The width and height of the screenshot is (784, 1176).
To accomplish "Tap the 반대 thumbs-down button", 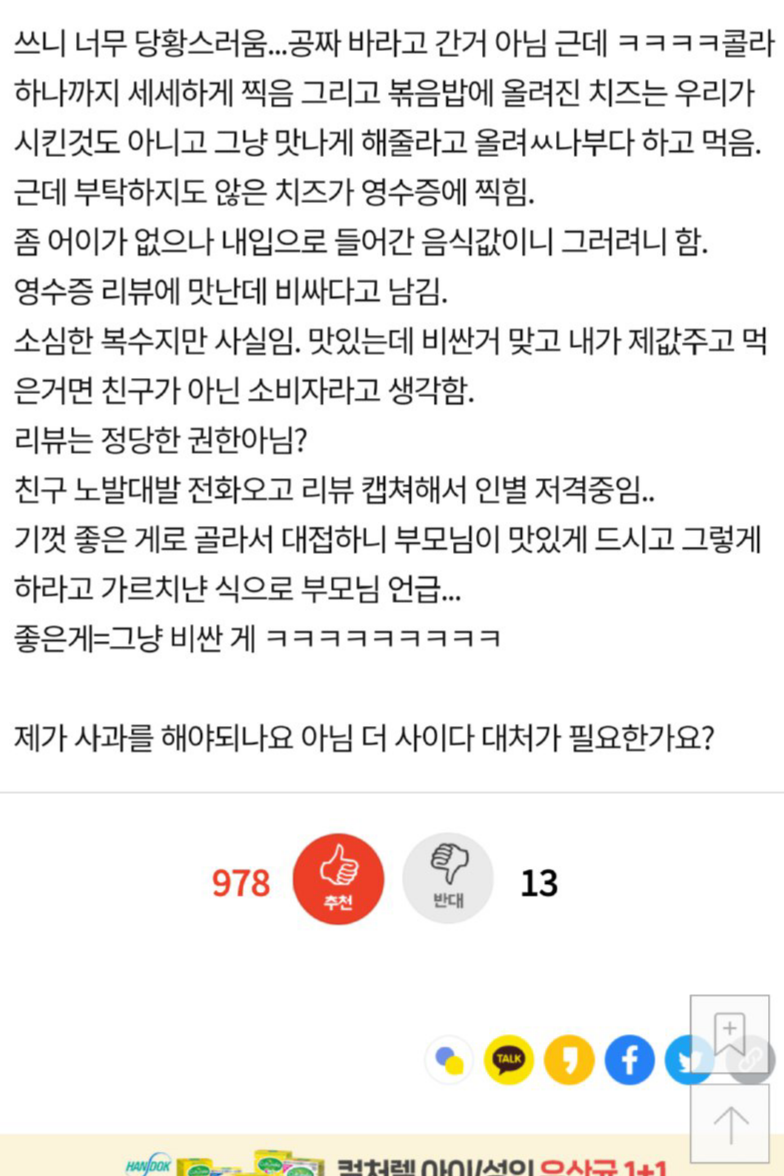I will [x=447, y=878].
